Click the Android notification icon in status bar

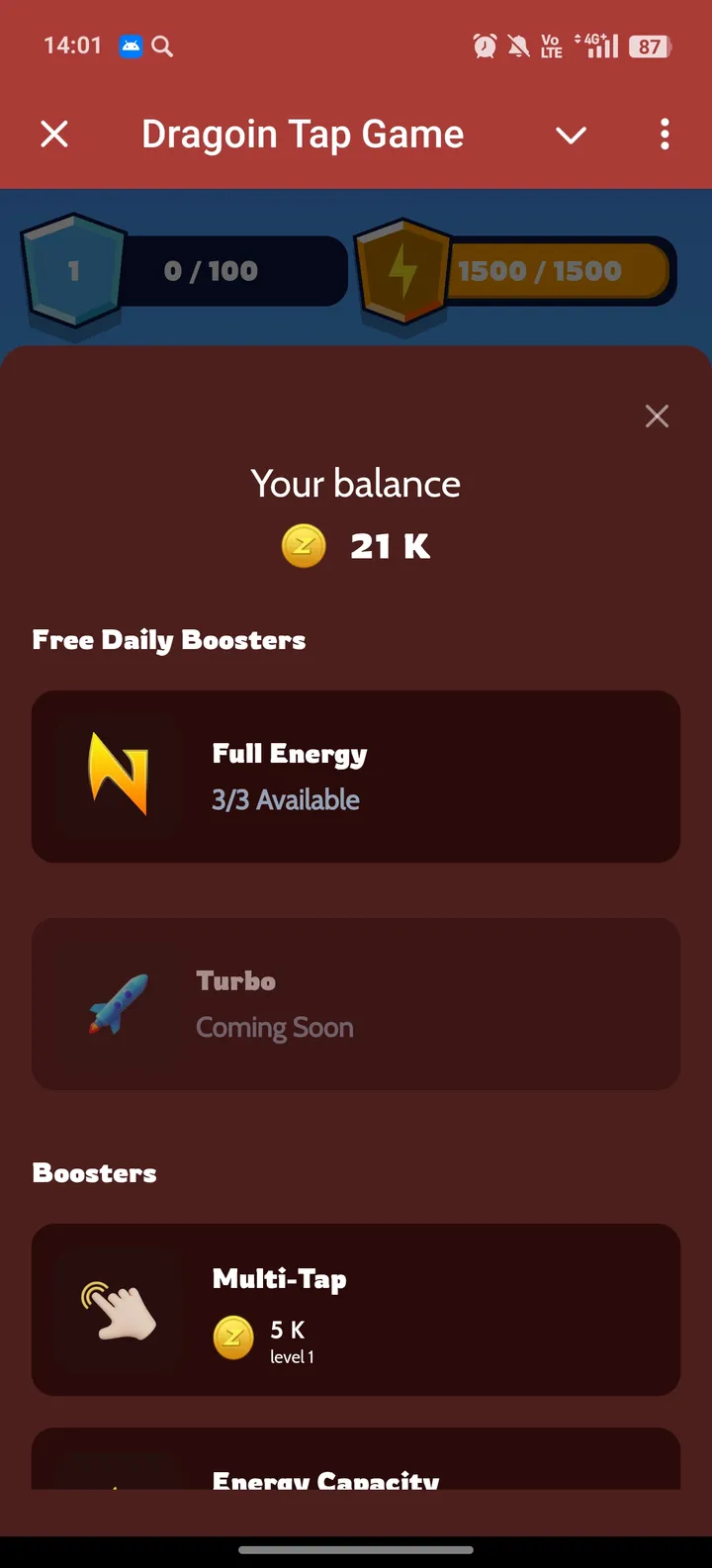(x=130, y=46)
